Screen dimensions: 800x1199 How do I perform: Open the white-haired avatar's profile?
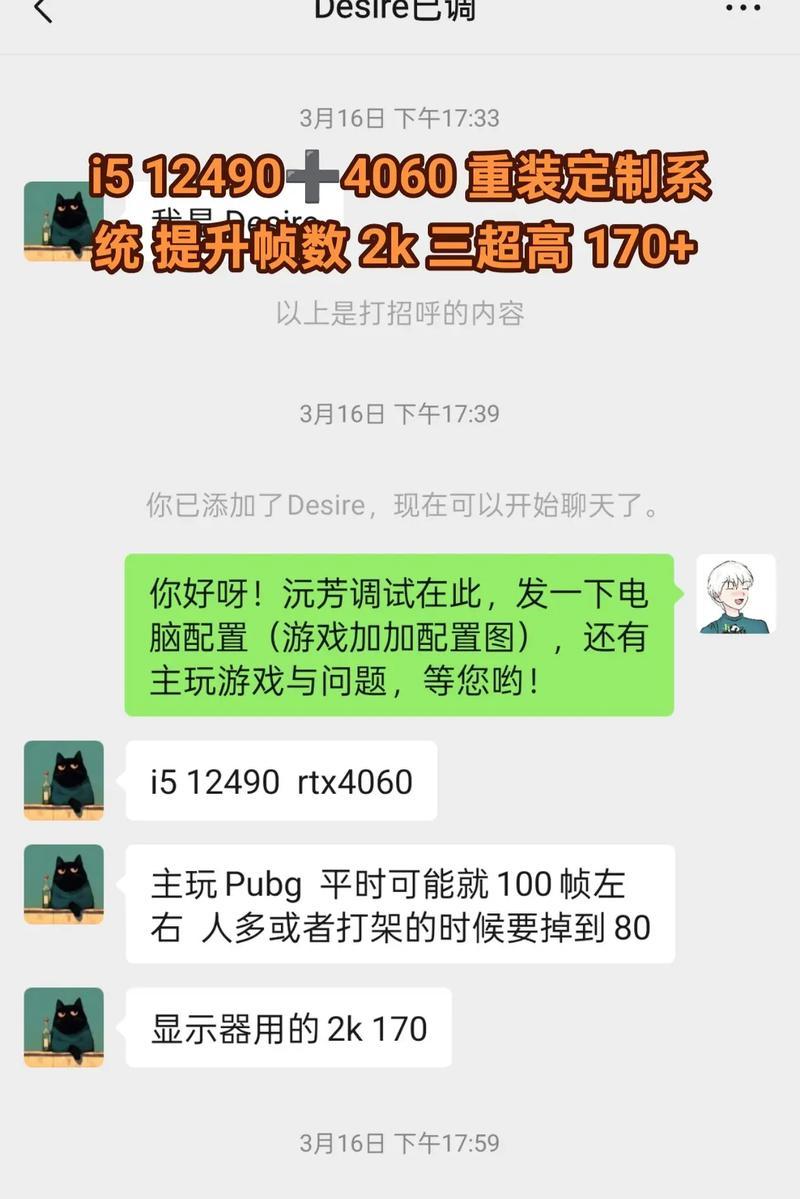(x=736, y=594)
